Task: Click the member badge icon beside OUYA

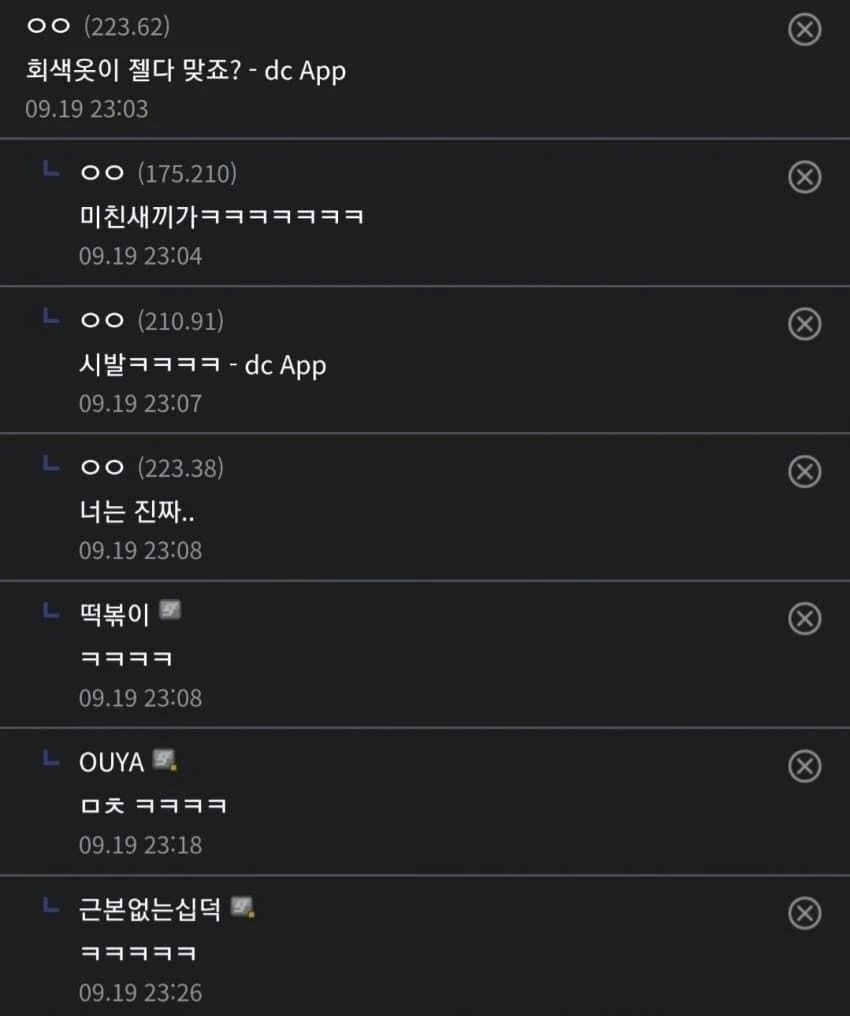Action: [162, 761]
